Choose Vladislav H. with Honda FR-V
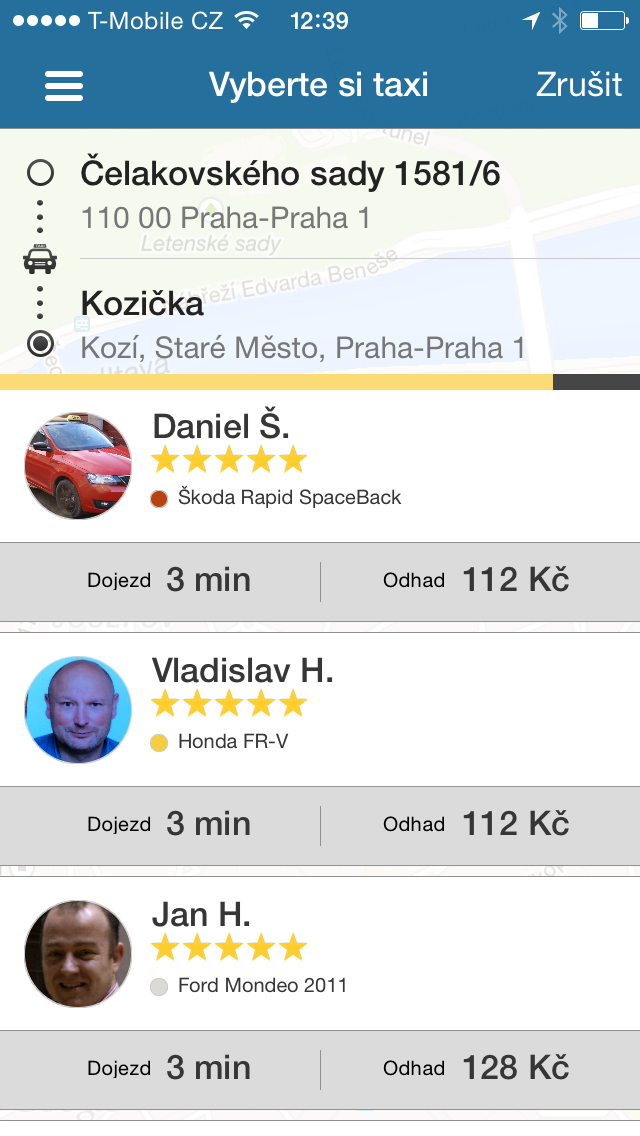Viewport: 640px width, 1136px height. point(320,710)
